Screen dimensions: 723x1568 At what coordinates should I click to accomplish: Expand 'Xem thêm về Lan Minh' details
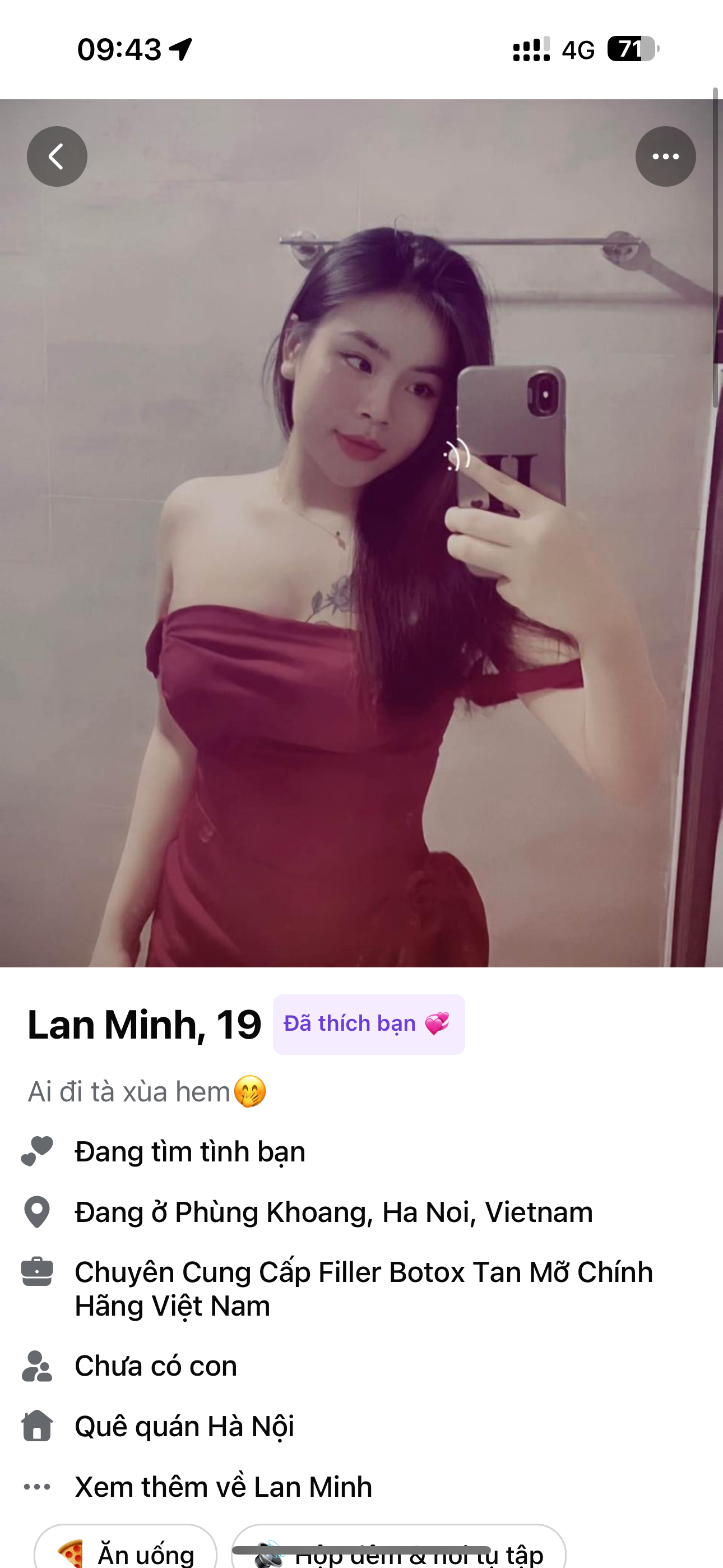[223, 1487]
